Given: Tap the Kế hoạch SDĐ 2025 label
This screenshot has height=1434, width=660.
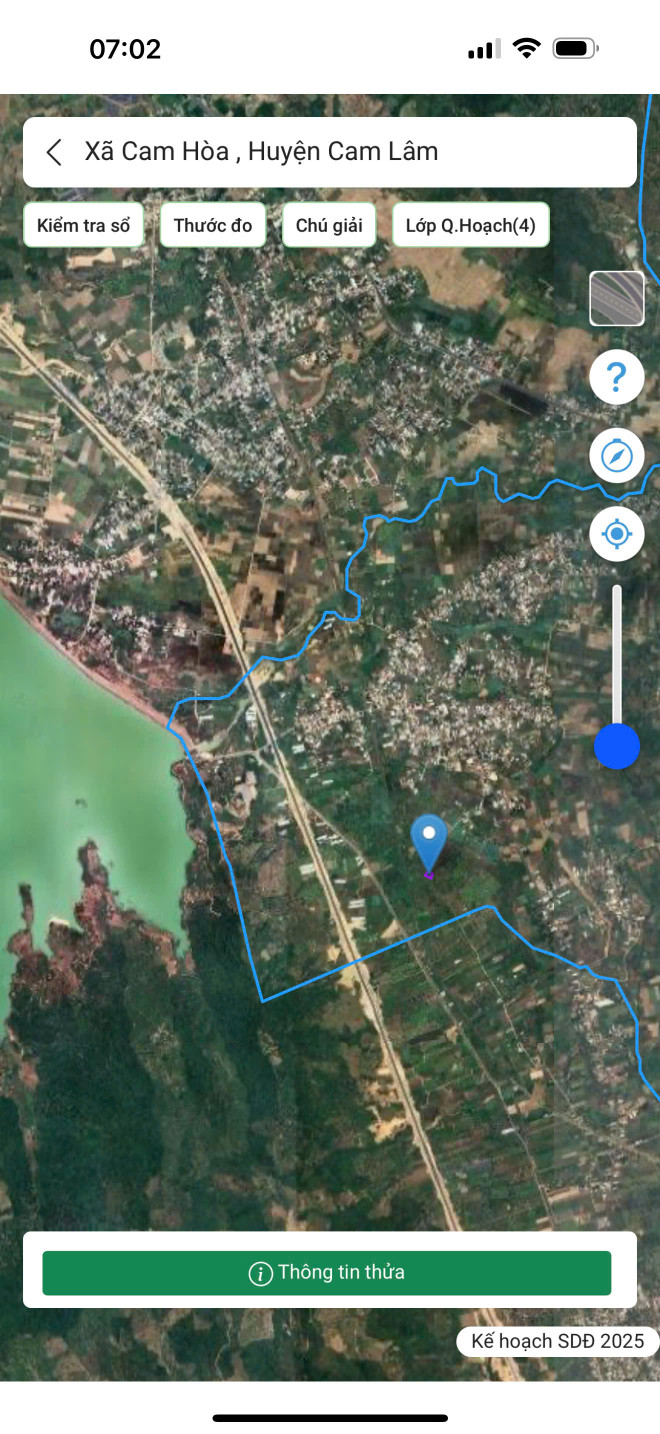Looking at the screenshot, I should (x=558, y=1342).
